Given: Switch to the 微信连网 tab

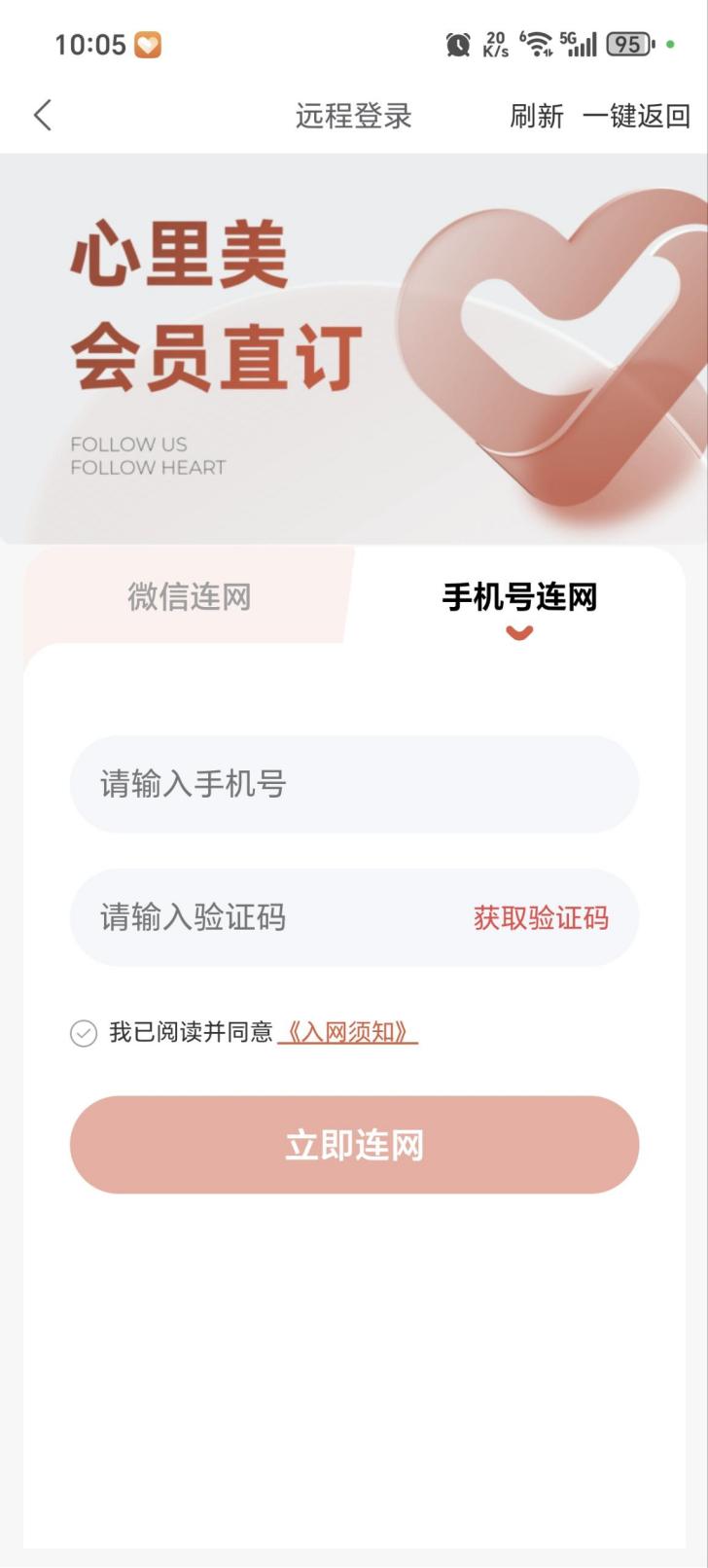Looking at the screenshot, I should [190, 596].
